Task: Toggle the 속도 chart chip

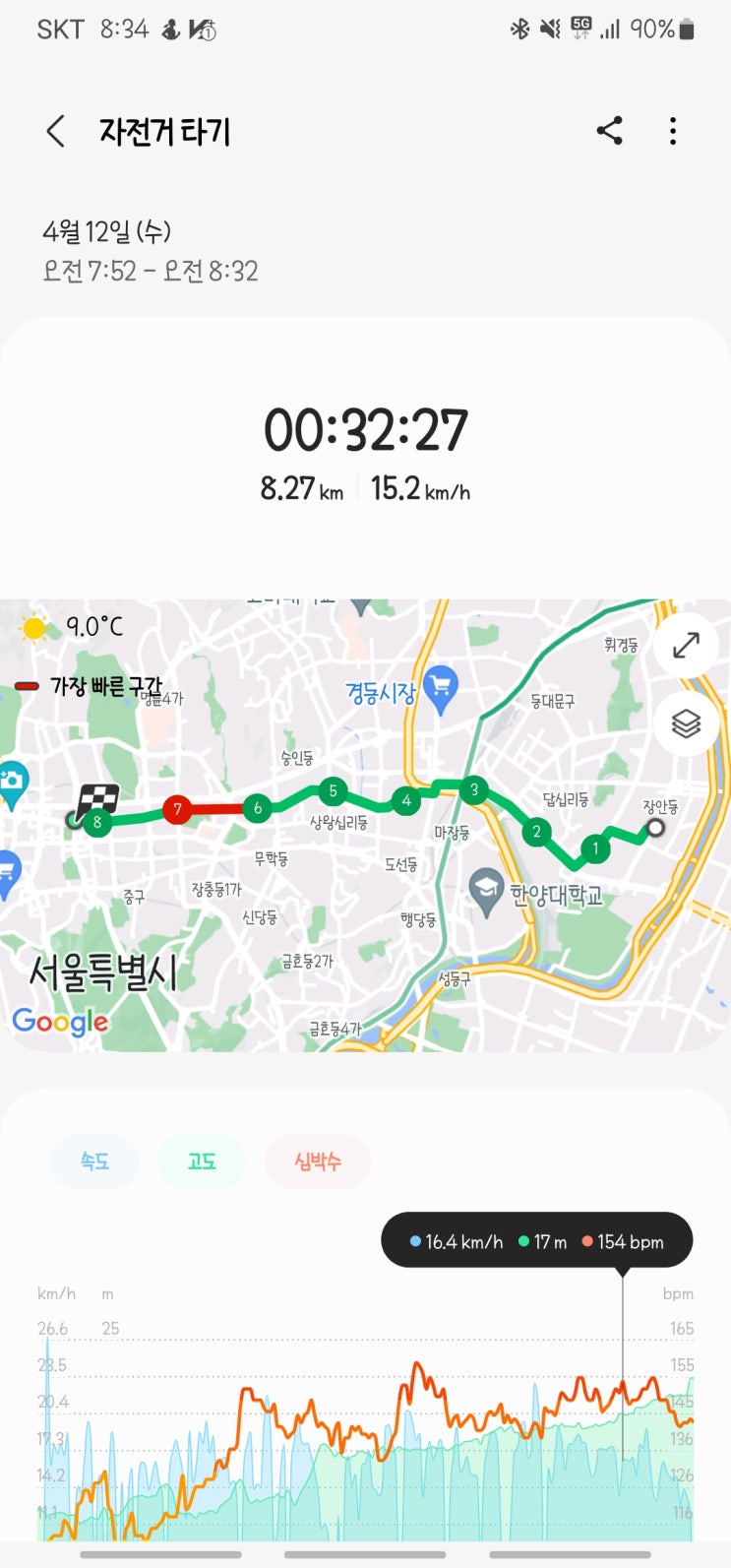Action: point(94,1161)
